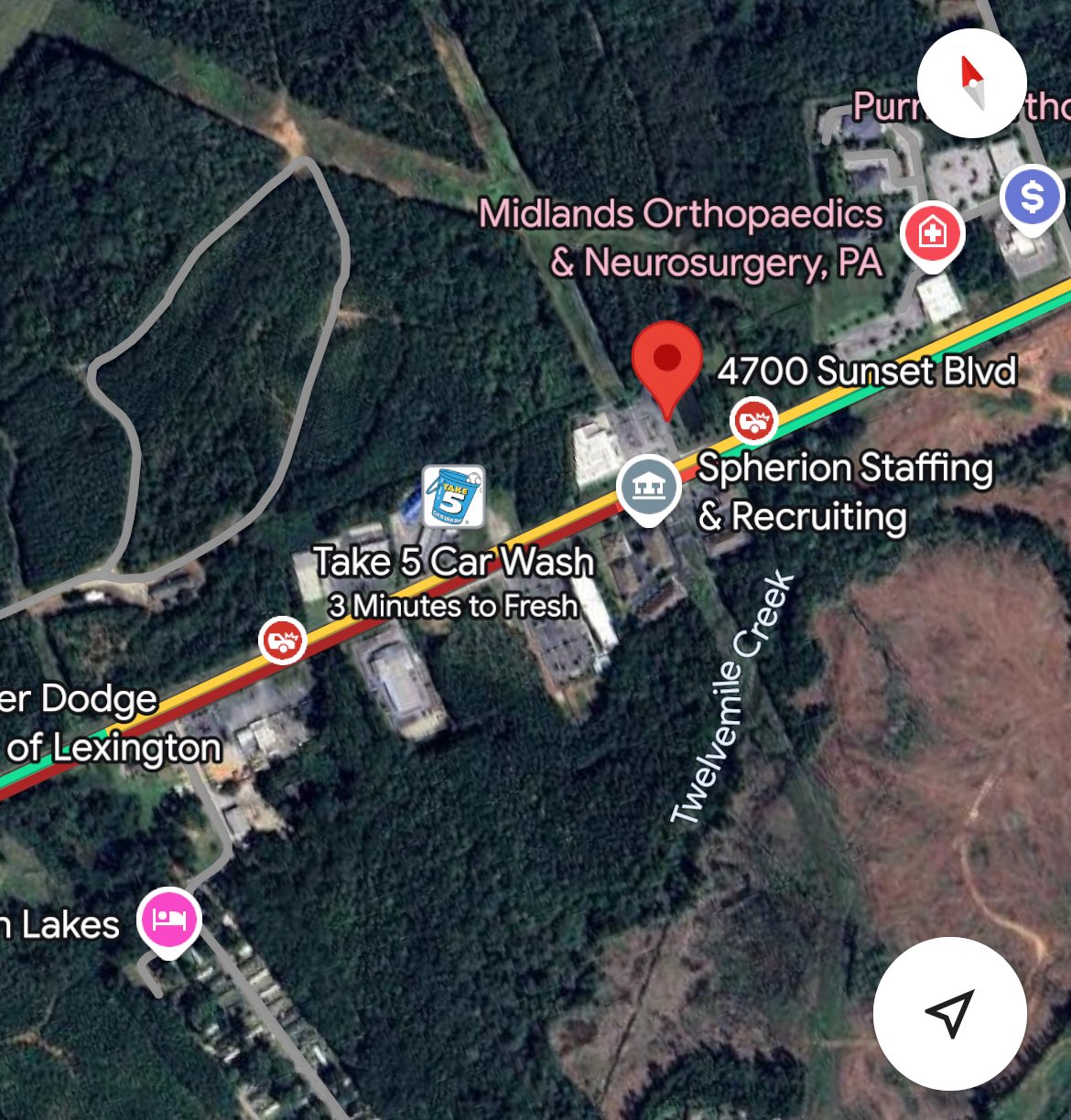This screenshot has width=1071, height=1120.
Task: Open the pink lodging pin near Lakes
Action: (x=168, y=918)
